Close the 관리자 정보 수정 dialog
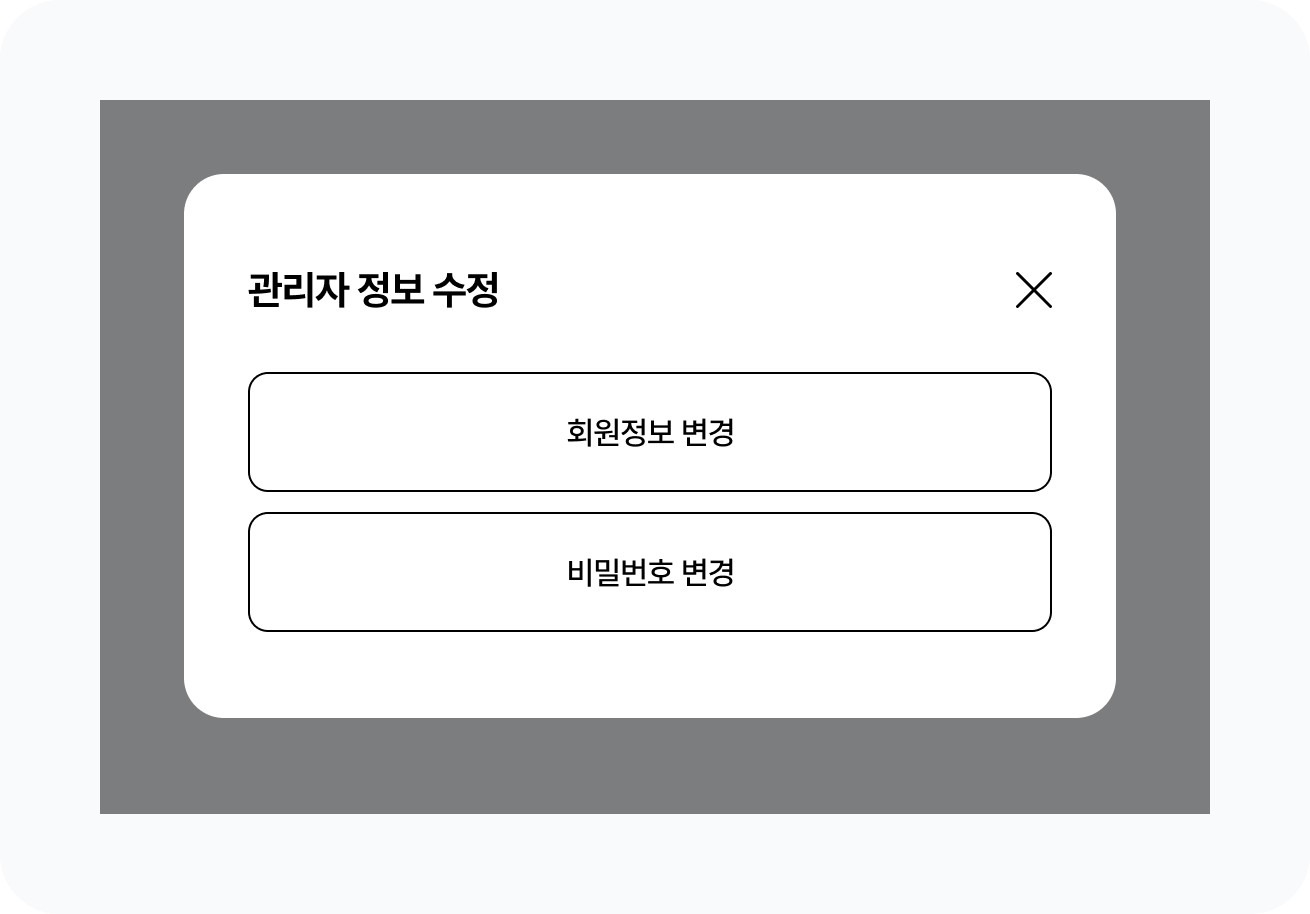The height and width of the screenshot is (914, 1310). [x=1033, y=290]
